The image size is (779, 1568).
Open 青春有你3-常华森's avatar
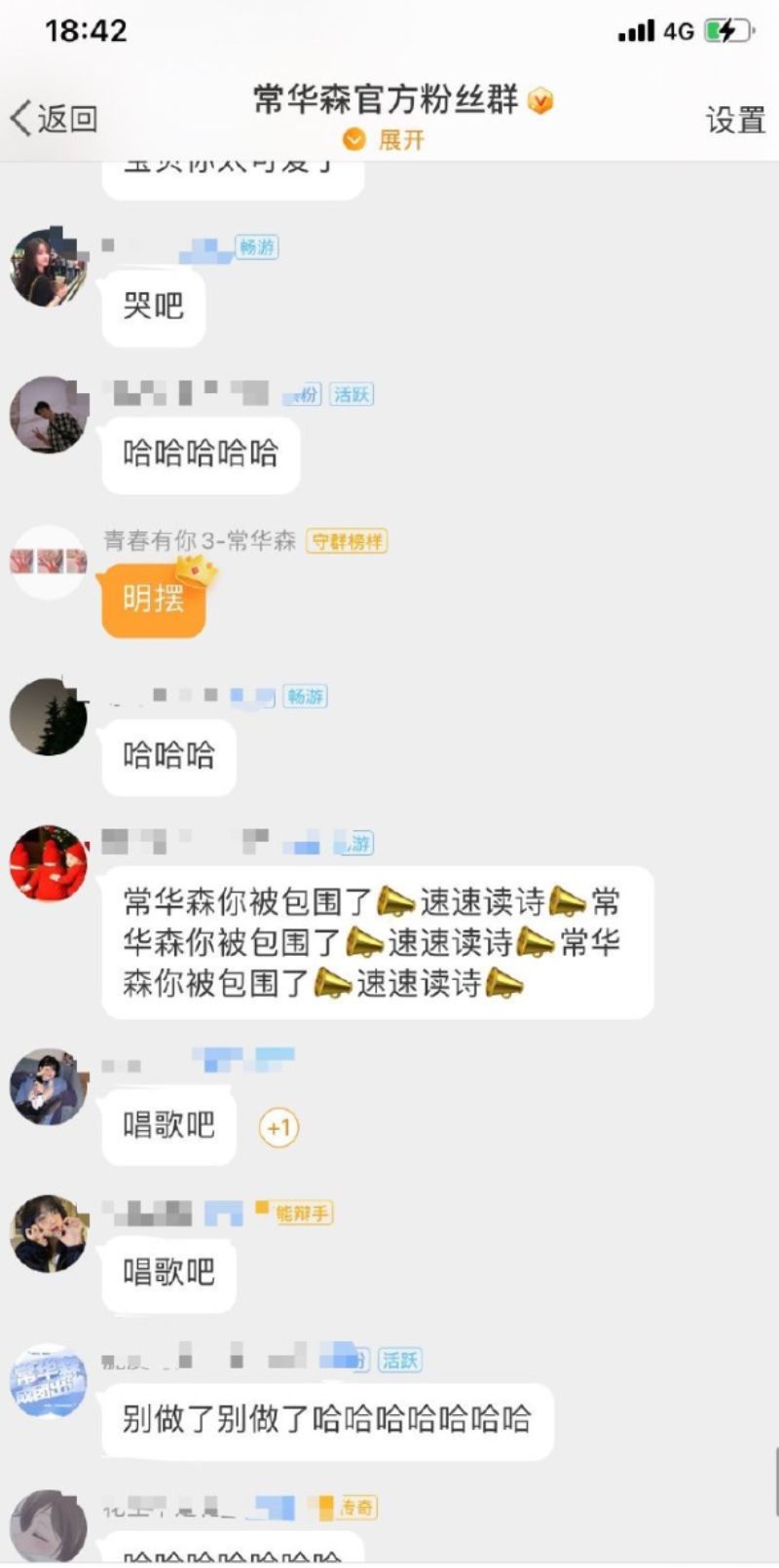(48, 562)
